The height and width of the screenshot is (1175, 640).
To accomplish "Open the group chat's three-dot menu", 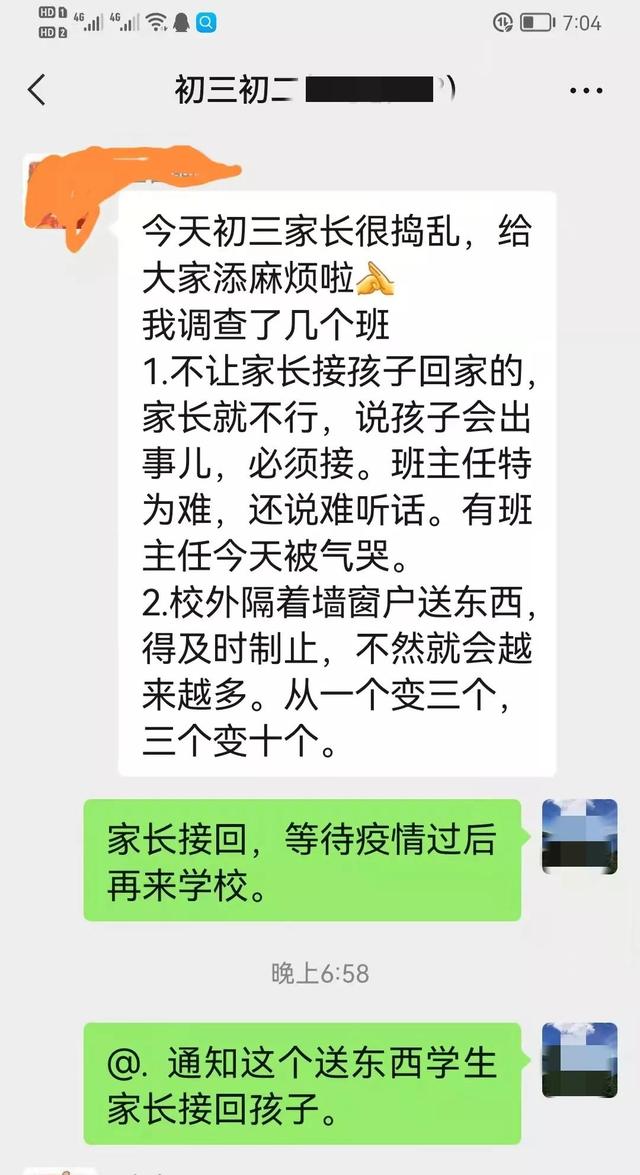I will (x=586, y=91).
